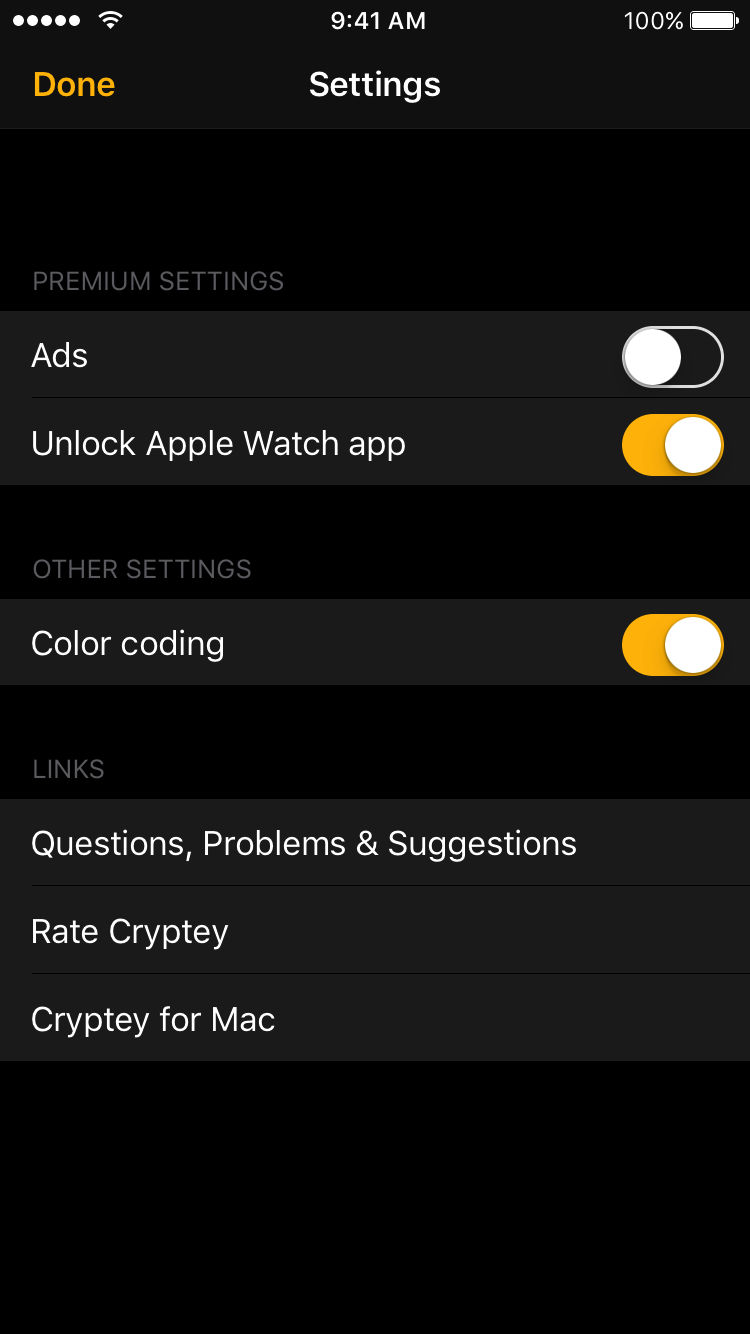Turn off Color coding

click(x=672, y=644)
